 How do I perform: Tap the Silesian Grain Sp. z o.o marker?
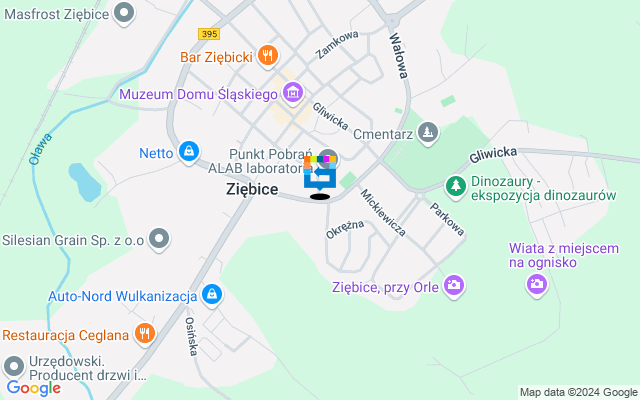(x=158, y=239)
